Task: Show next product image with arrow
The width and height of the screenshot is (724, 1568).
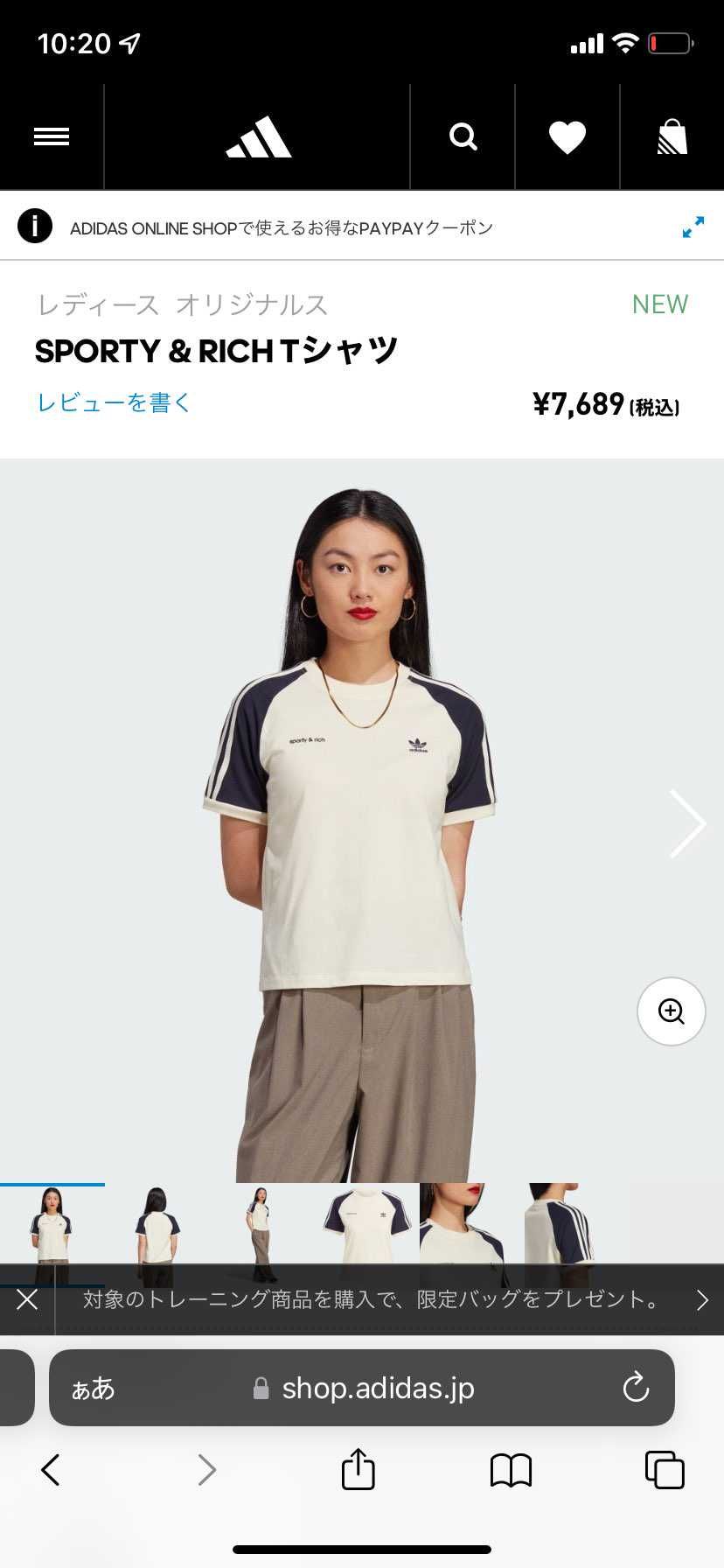Action: [687, 823]
